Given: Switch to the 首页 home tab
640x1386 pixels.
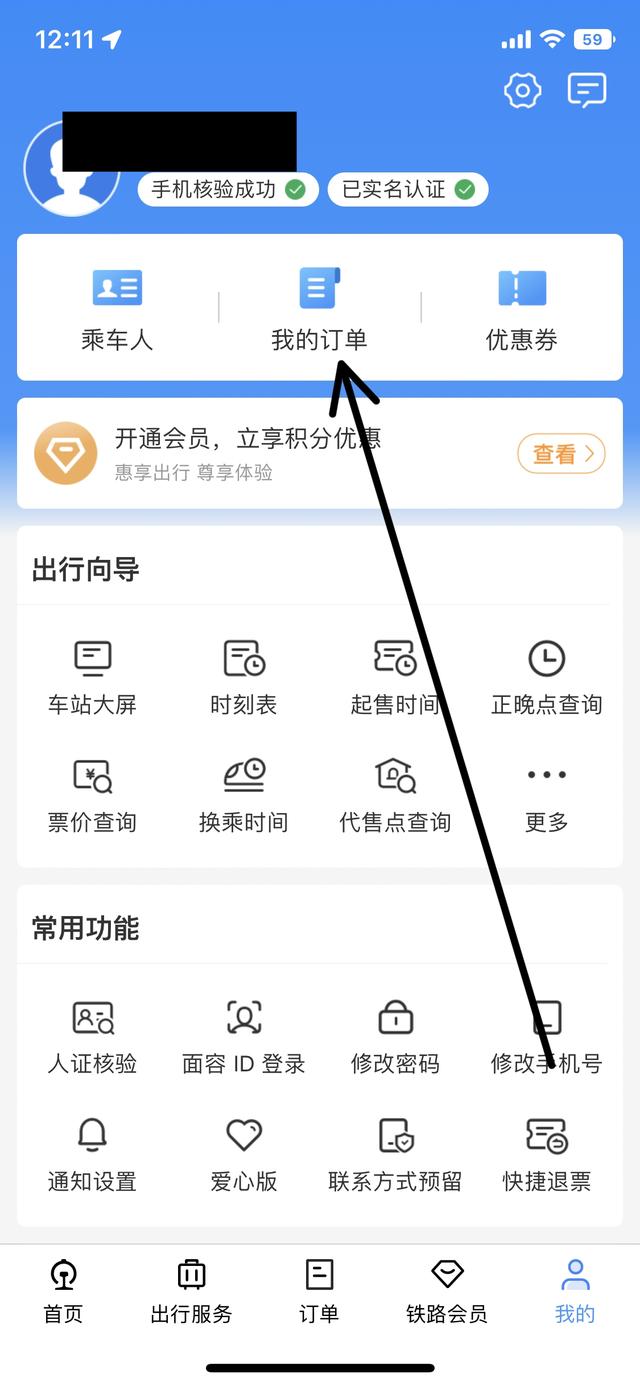Looking at the screenshot, I should click(x=64, y=1291).
